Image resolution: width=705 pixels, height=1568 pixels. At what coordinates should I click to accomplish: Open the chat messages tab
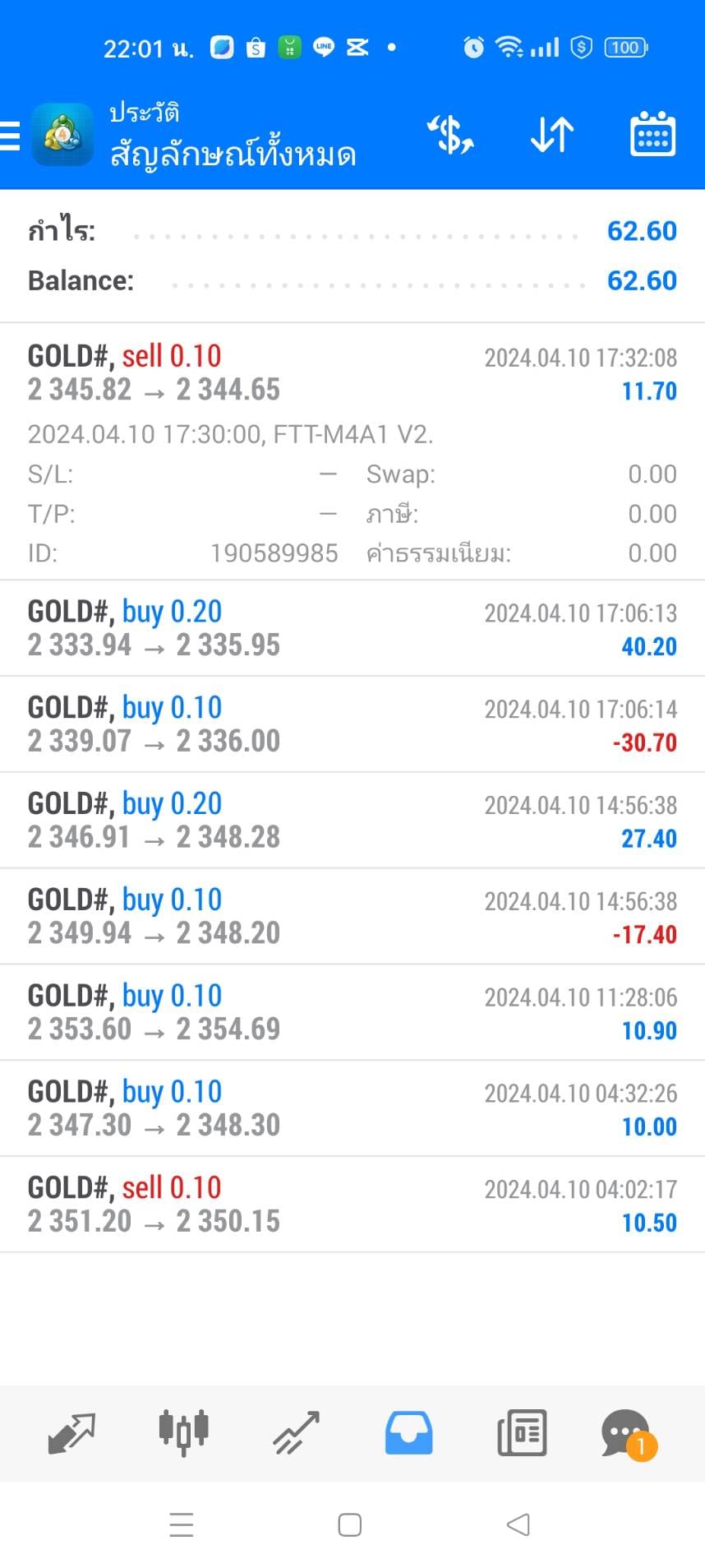tap(629, 1434)
